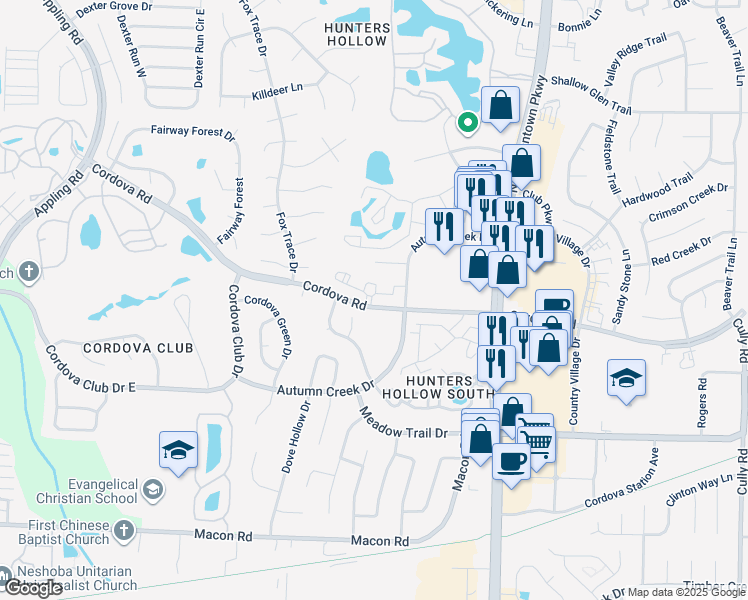Viewport: 748px width, 600px height.
Task: Open the shopping bag marker near Shallow Glen Trail
Action: point(500,106)
